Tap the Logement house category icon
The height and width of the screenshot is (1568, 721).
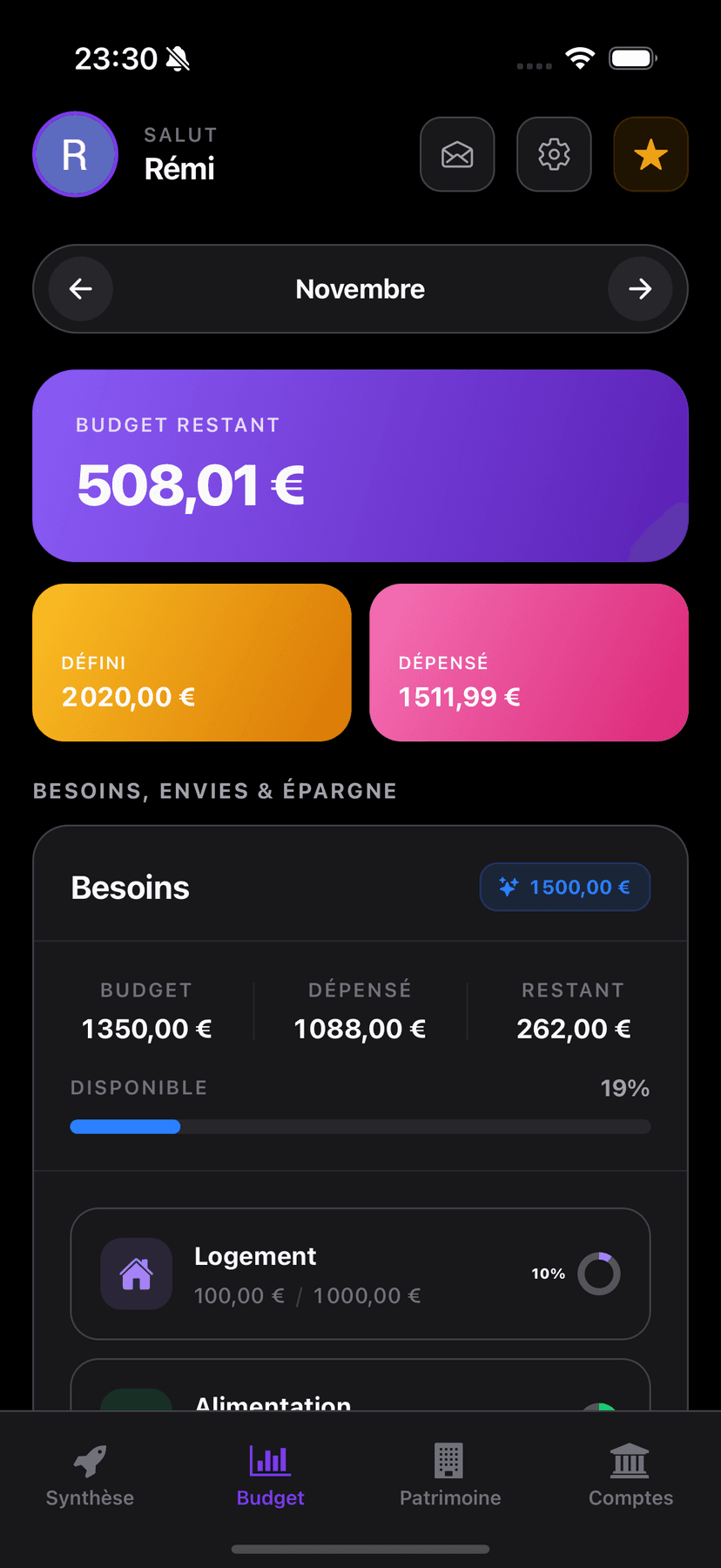pyautogui.click(x=137, y=1274)
